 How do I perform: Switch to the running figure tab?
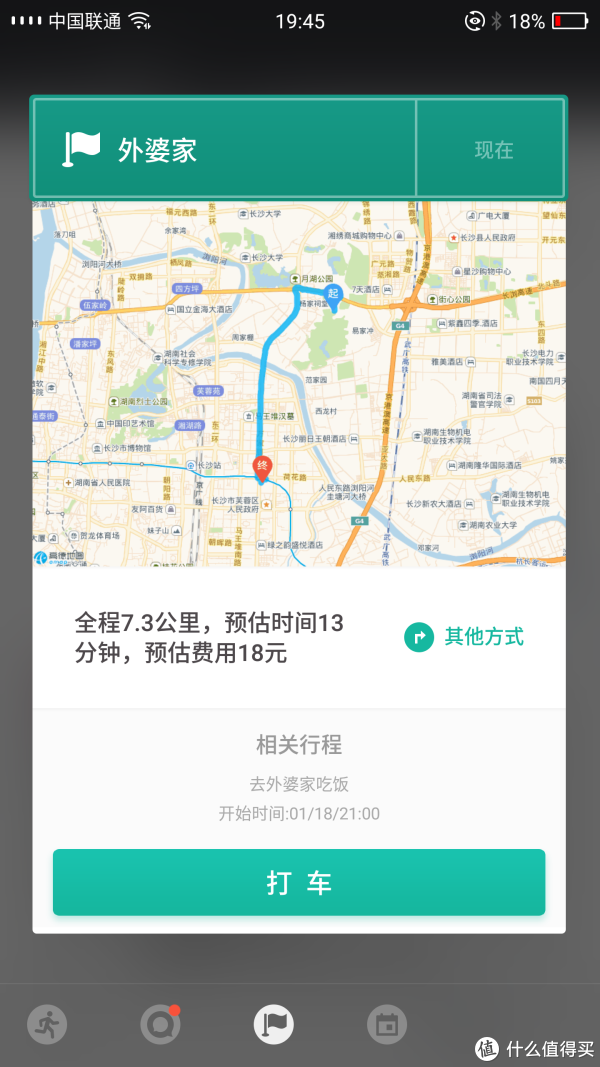pyautogui.click(x=47, y=1024)
